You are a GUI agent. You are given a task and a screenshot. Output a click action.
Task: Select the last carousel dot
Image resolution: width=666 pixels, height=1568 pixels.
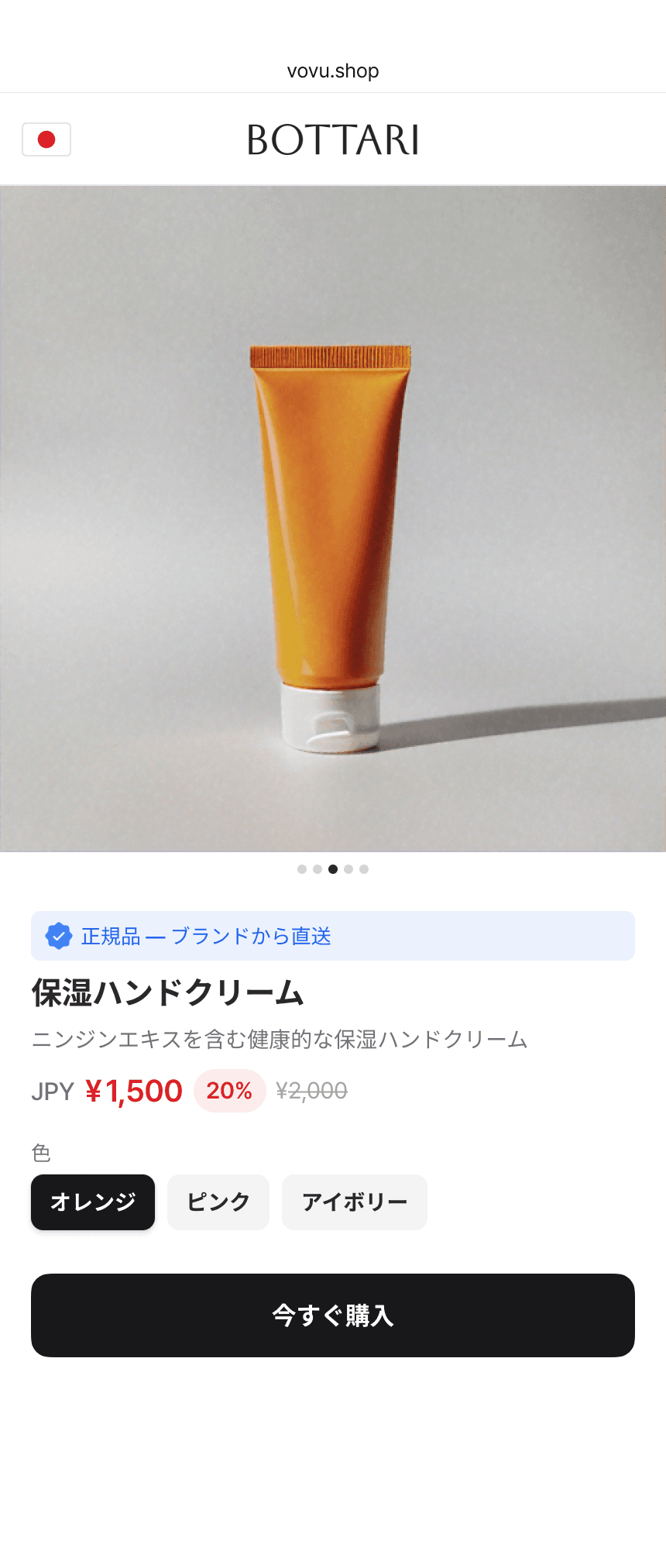click(364, 869)
